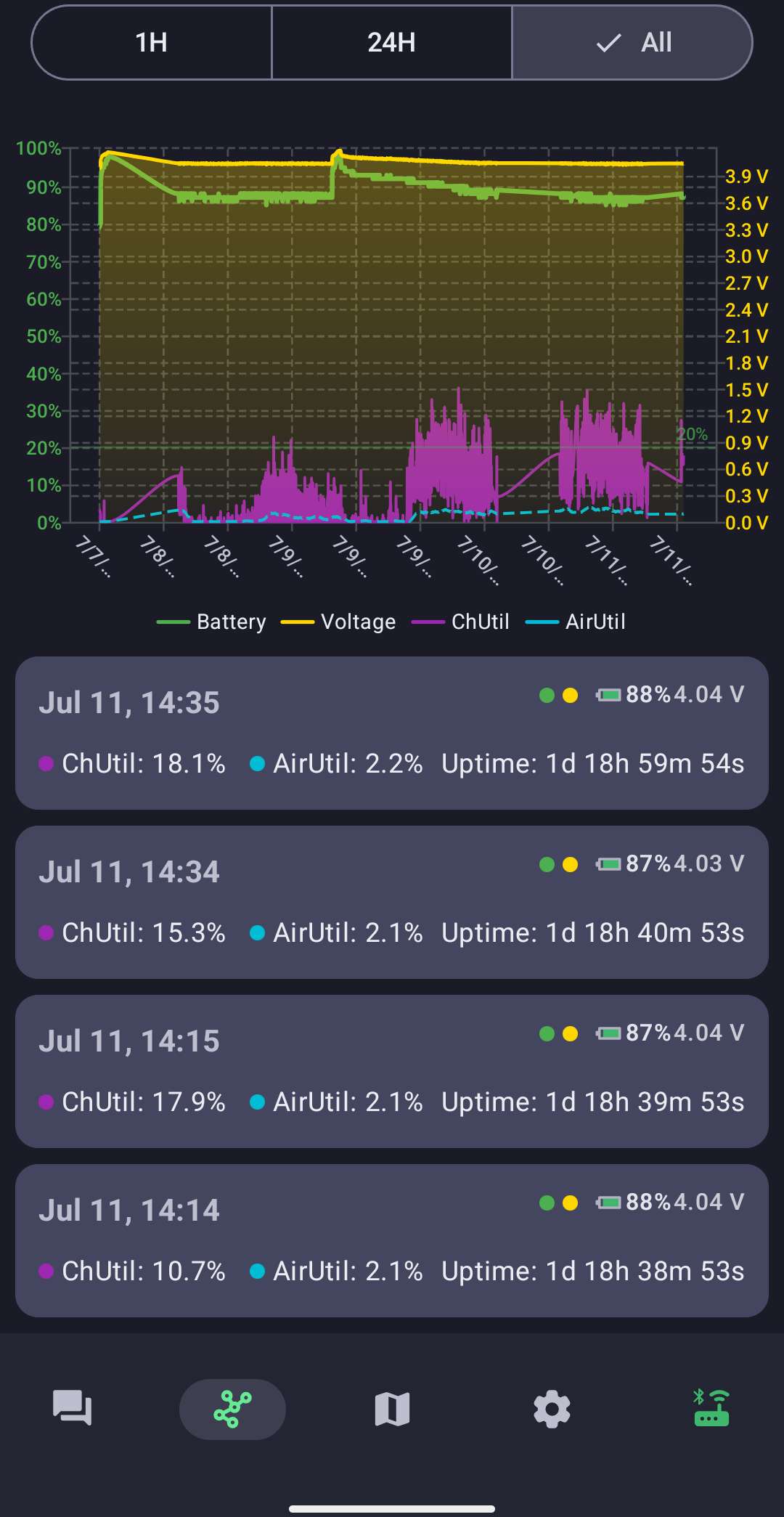This screenshot has height=1517, width=784.
Task: Open the nodes tab
Action: pyautogui.click(x=232, y=1409)
